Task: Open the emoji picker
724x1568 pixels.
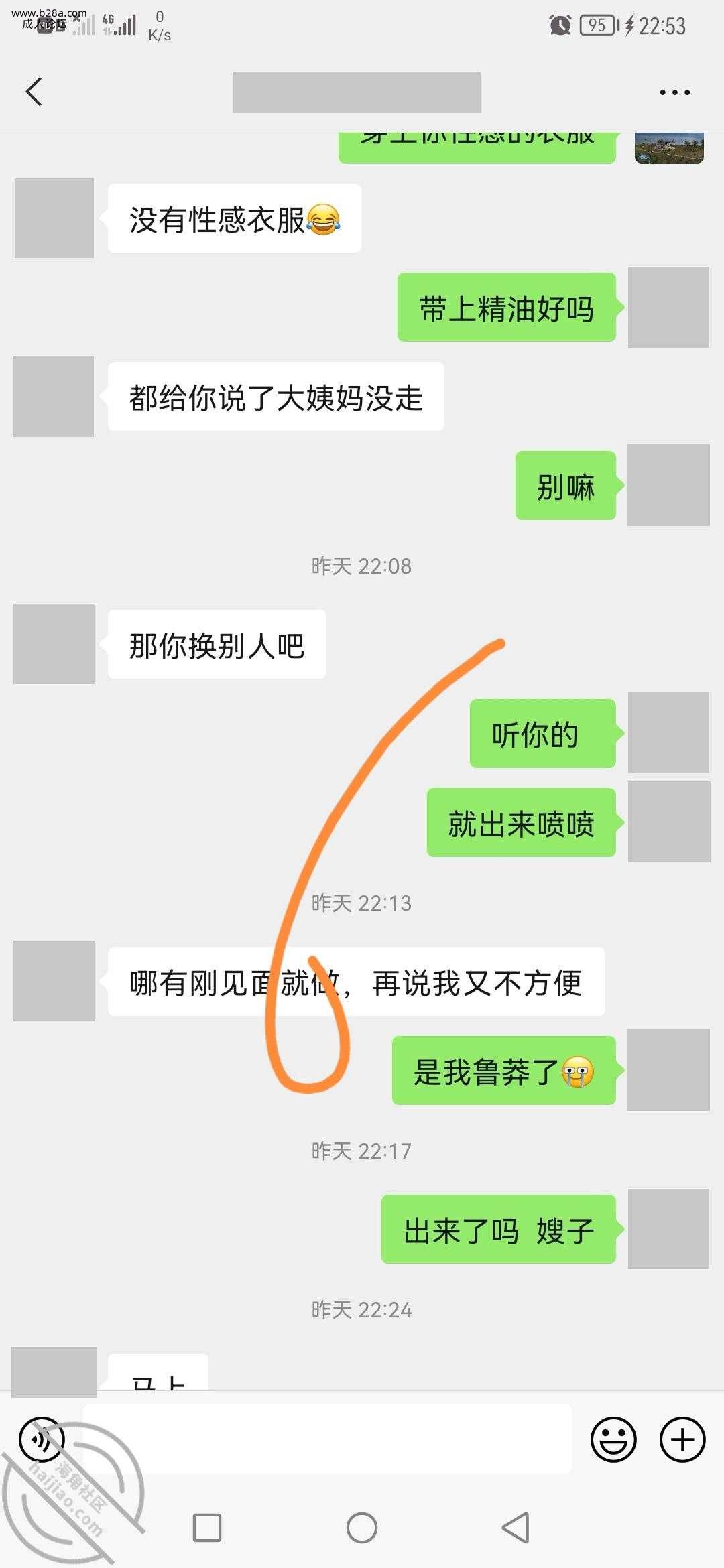Action: tap(613, 1439)
